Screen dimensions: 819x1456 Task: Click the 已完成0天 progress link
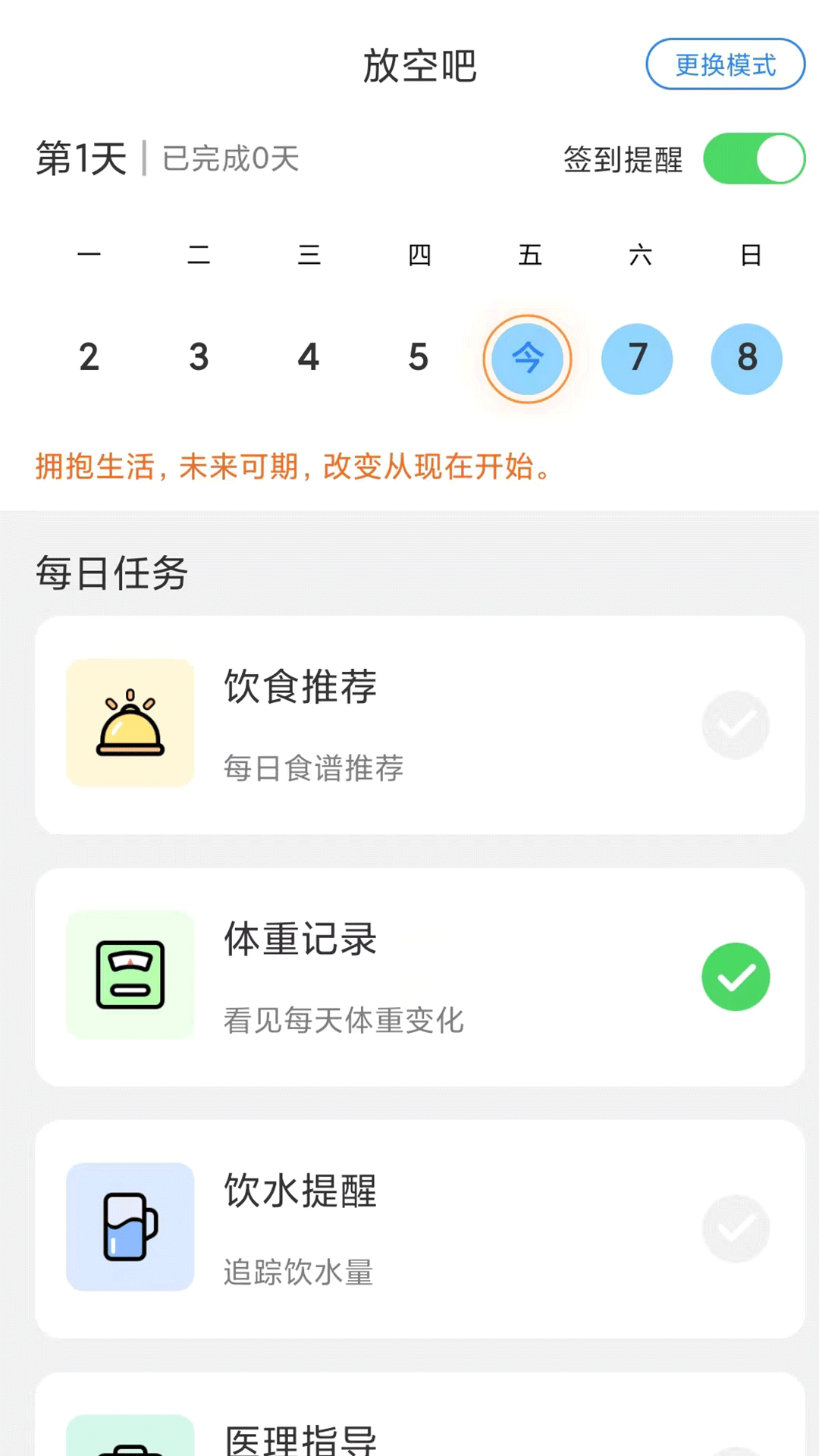point(230,158)
